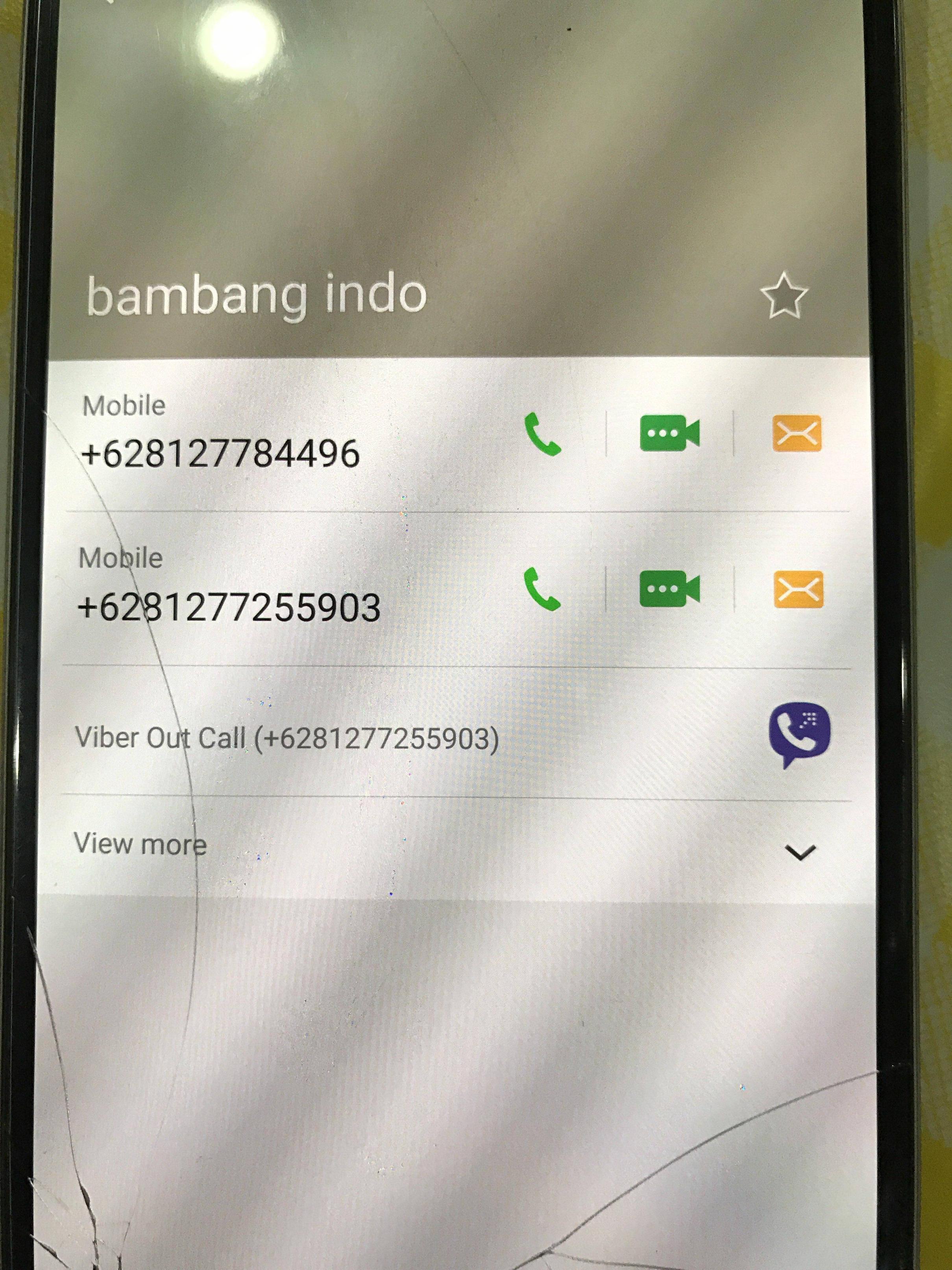
Task: Send a message to +6281277255903
Action: pos(798,589)
